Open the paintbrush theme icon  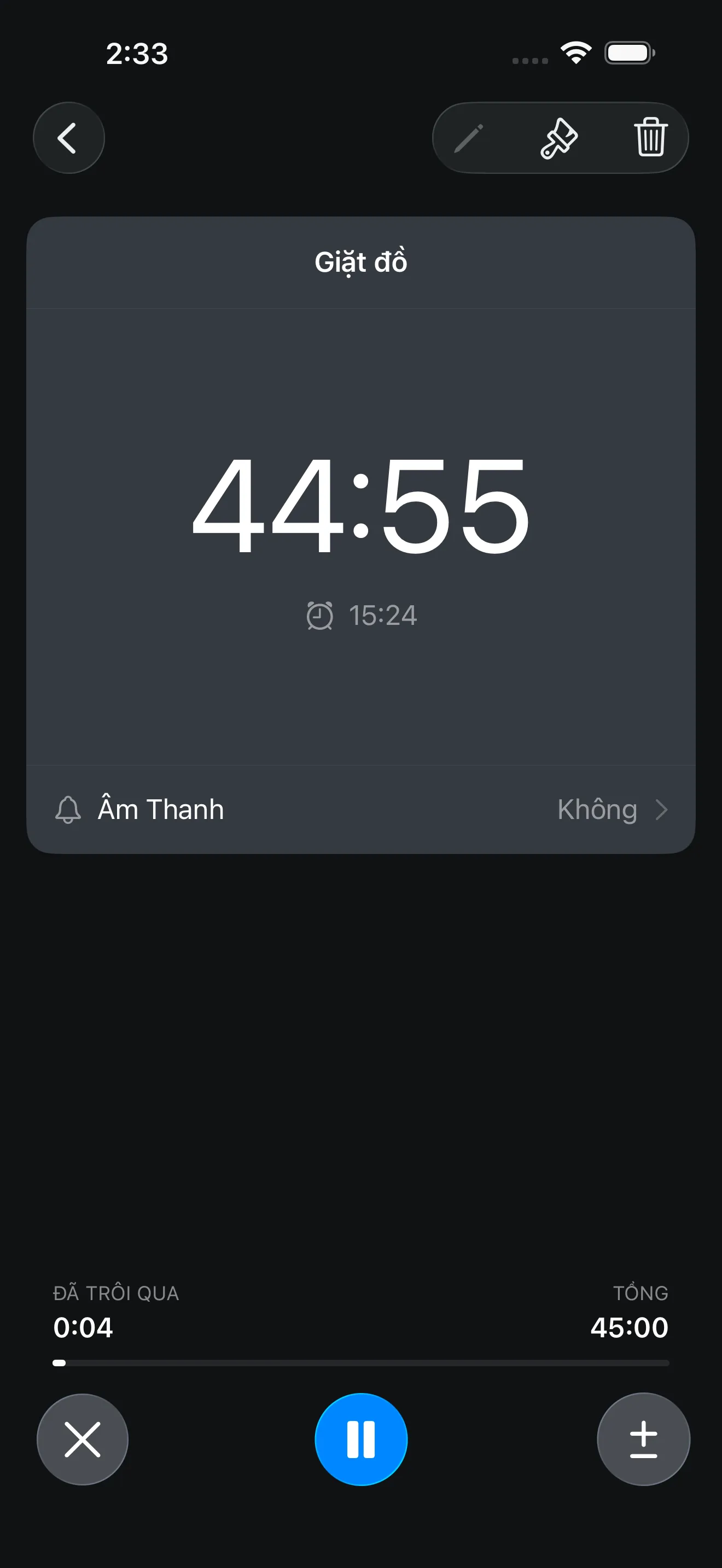tap(560, 138)
